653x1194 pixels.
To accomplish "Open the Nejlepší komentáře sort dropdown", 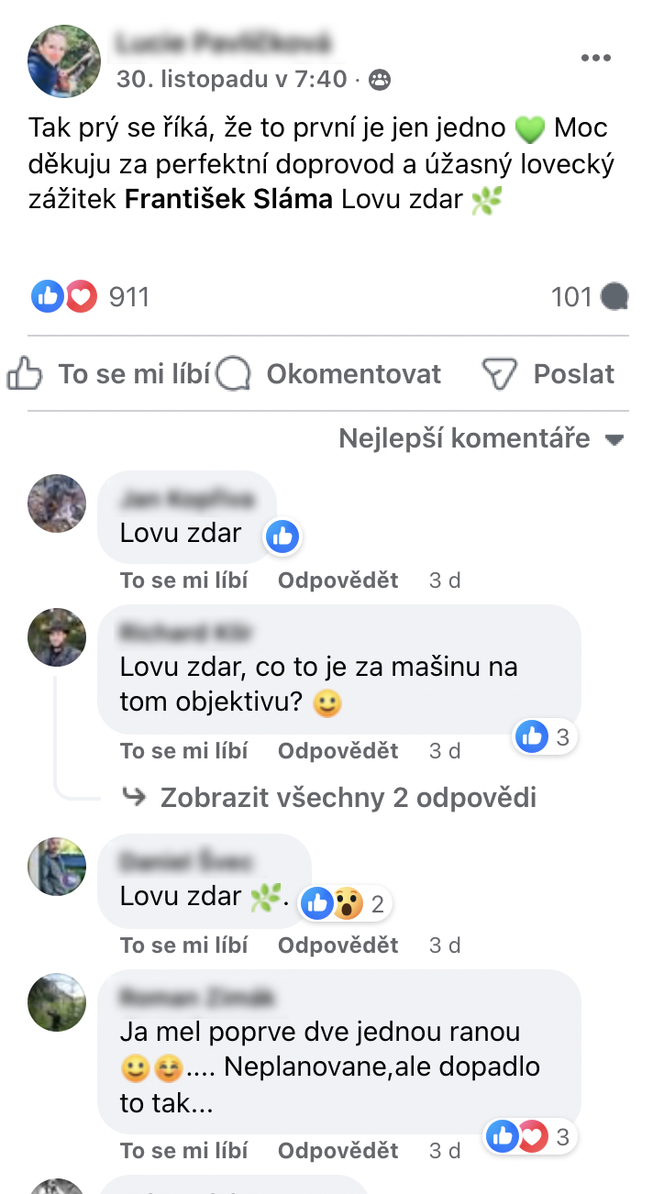I will [481, 438].
